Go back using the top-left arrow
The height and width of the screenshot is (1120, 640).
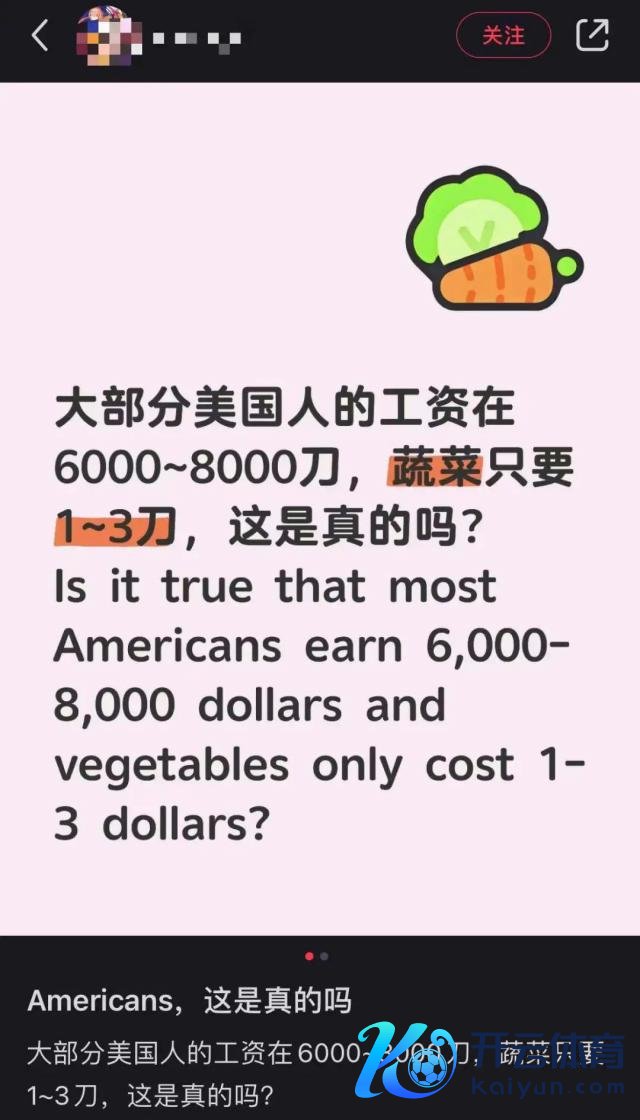[x=40, y=37]
